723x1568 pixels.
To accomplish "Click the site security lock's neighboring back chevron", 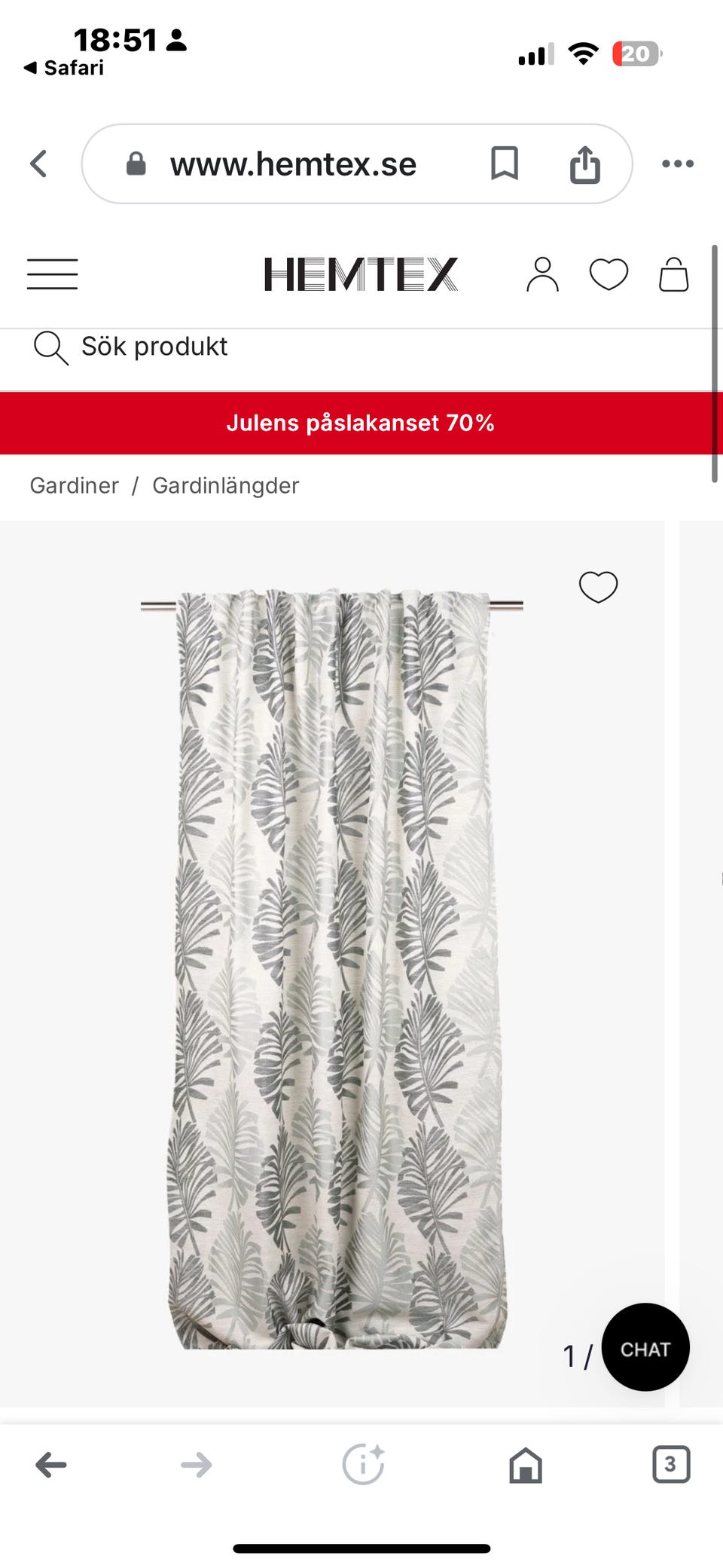I will [x=38, y=164].
